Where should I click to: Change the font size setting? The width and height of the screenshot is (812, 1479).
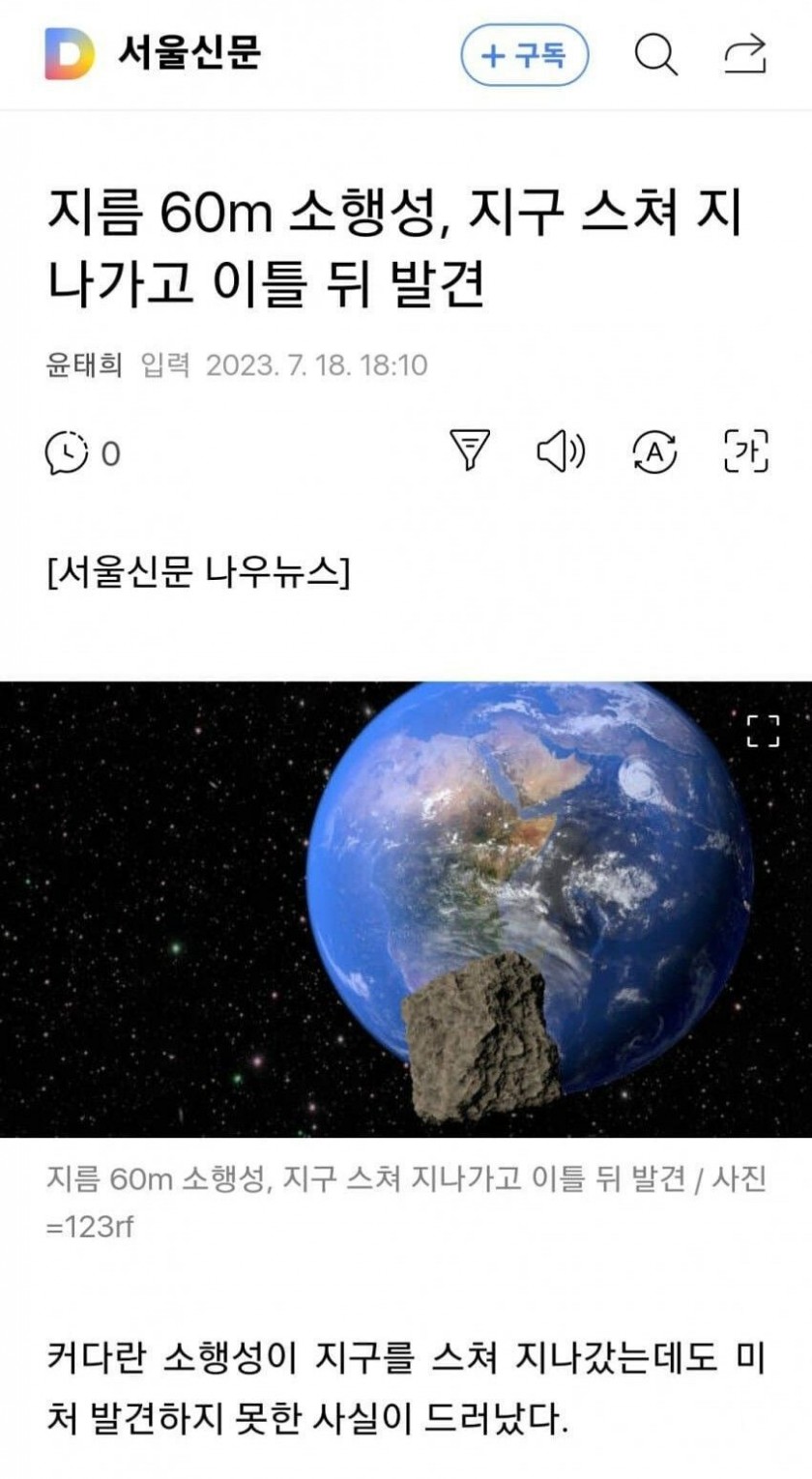(746, 451)
